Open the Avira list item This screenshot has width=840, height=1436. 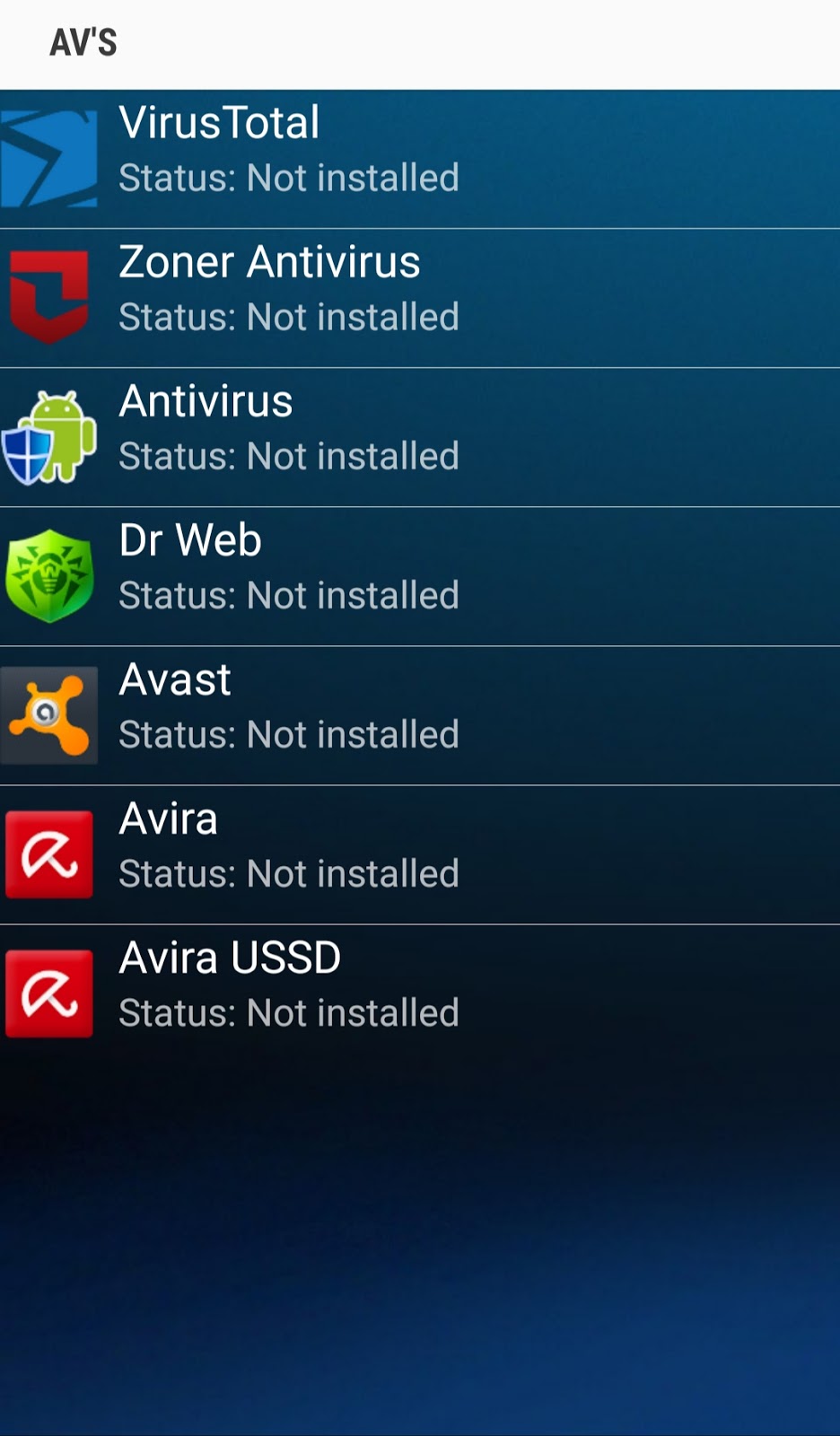[420, 854]
